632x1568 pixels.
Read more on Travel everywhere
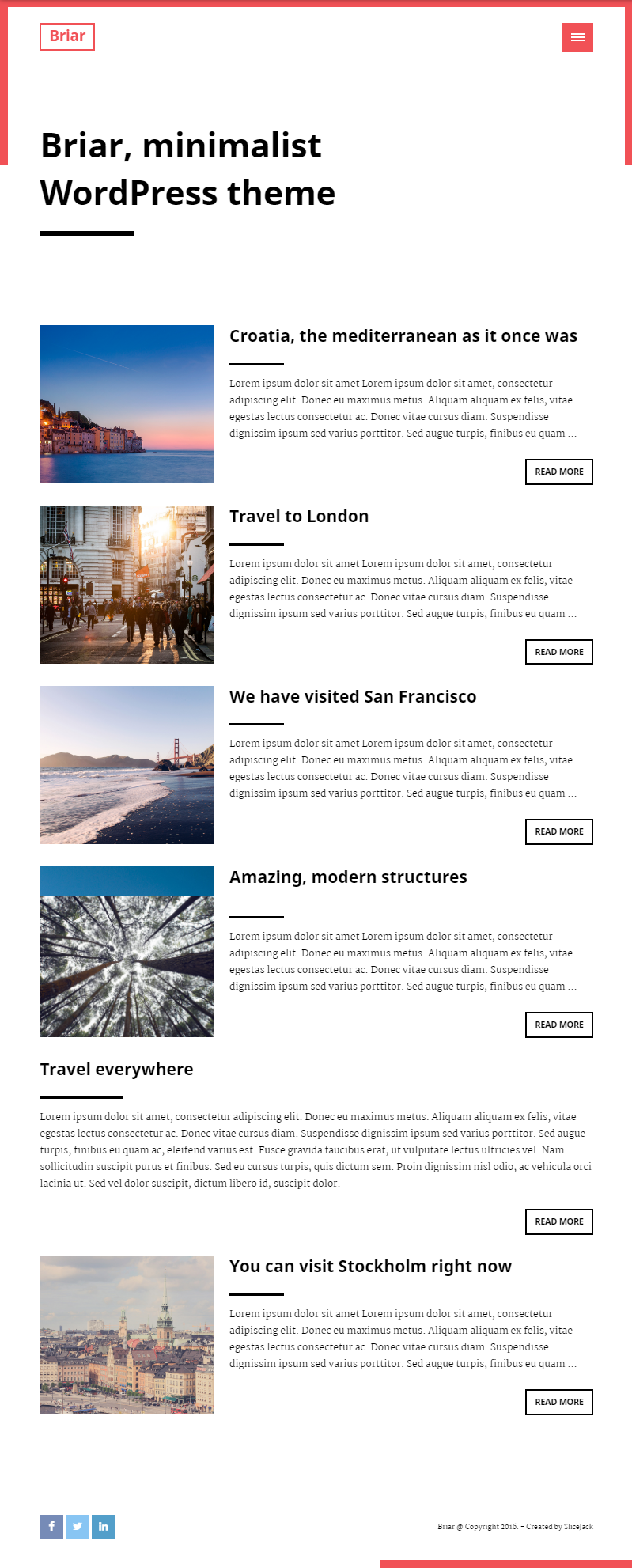coord(558,1221)
